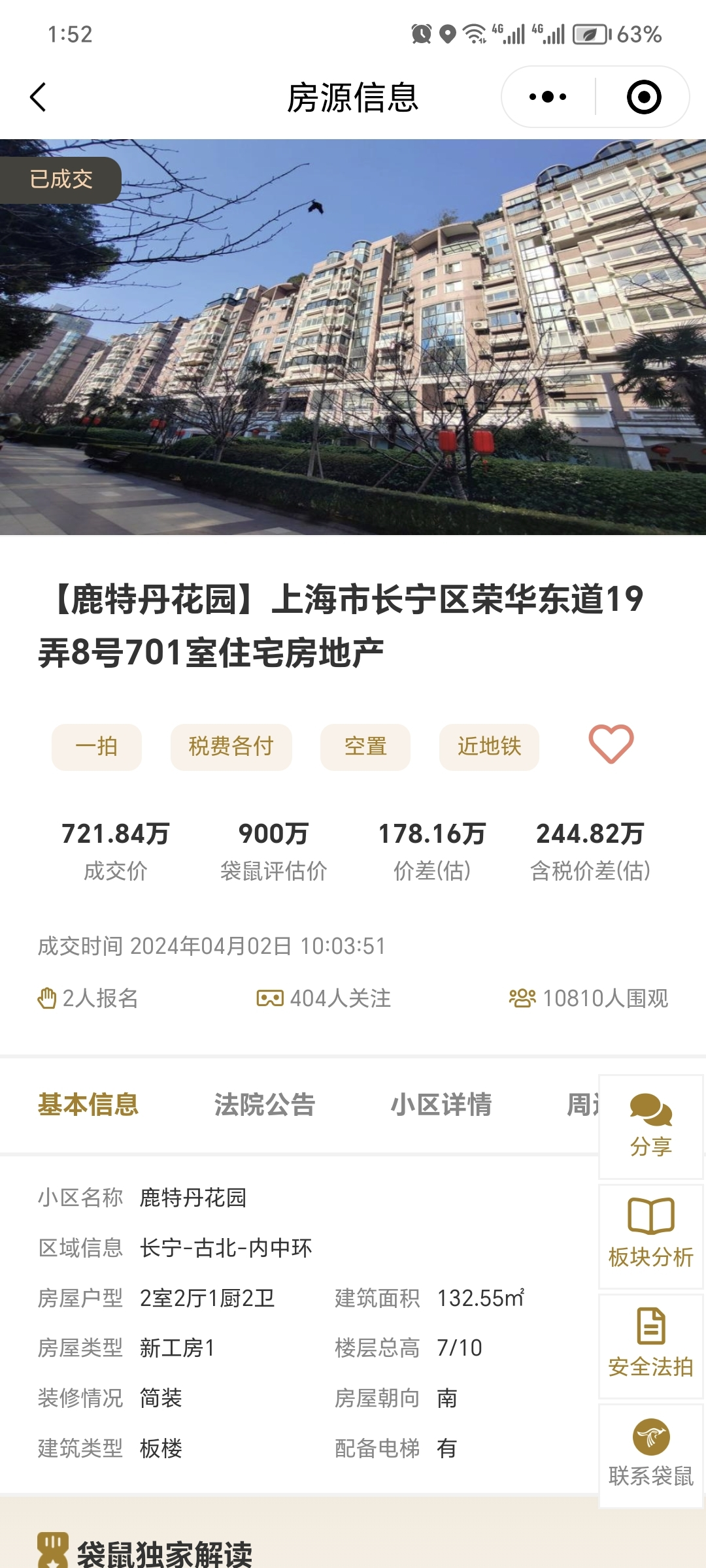
Task: Open the mini-program three-dot menu
Action: (x=549, y=96)
